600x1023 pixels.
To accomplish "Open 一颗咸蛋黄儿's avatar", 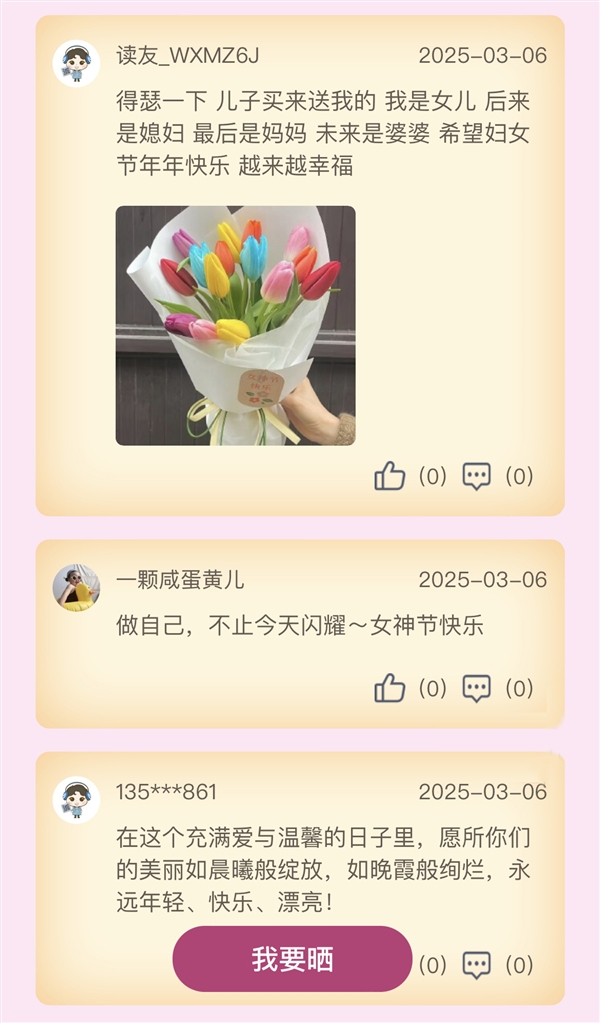I will 76,587.
